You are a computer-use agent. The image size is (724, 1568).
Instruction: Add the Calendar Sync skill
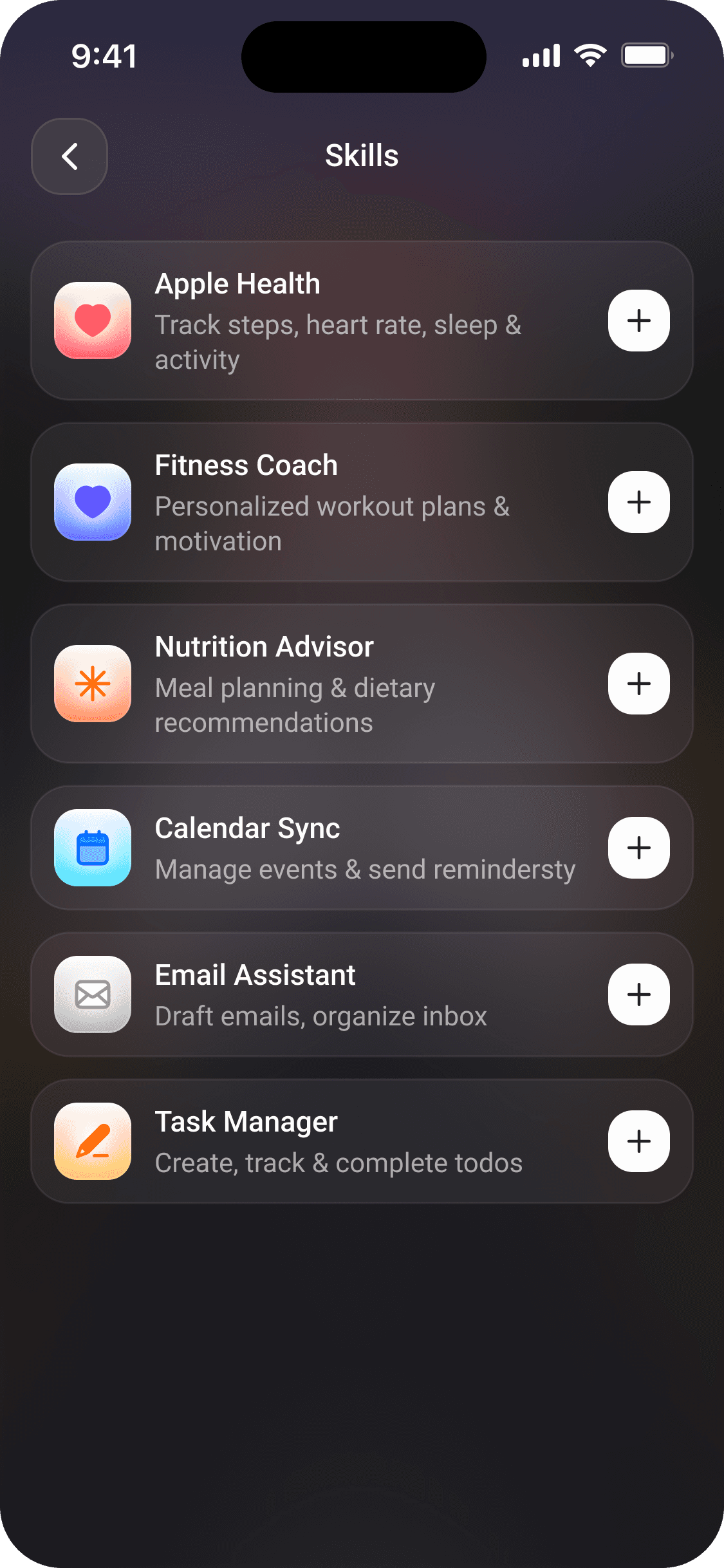point(638,848)
